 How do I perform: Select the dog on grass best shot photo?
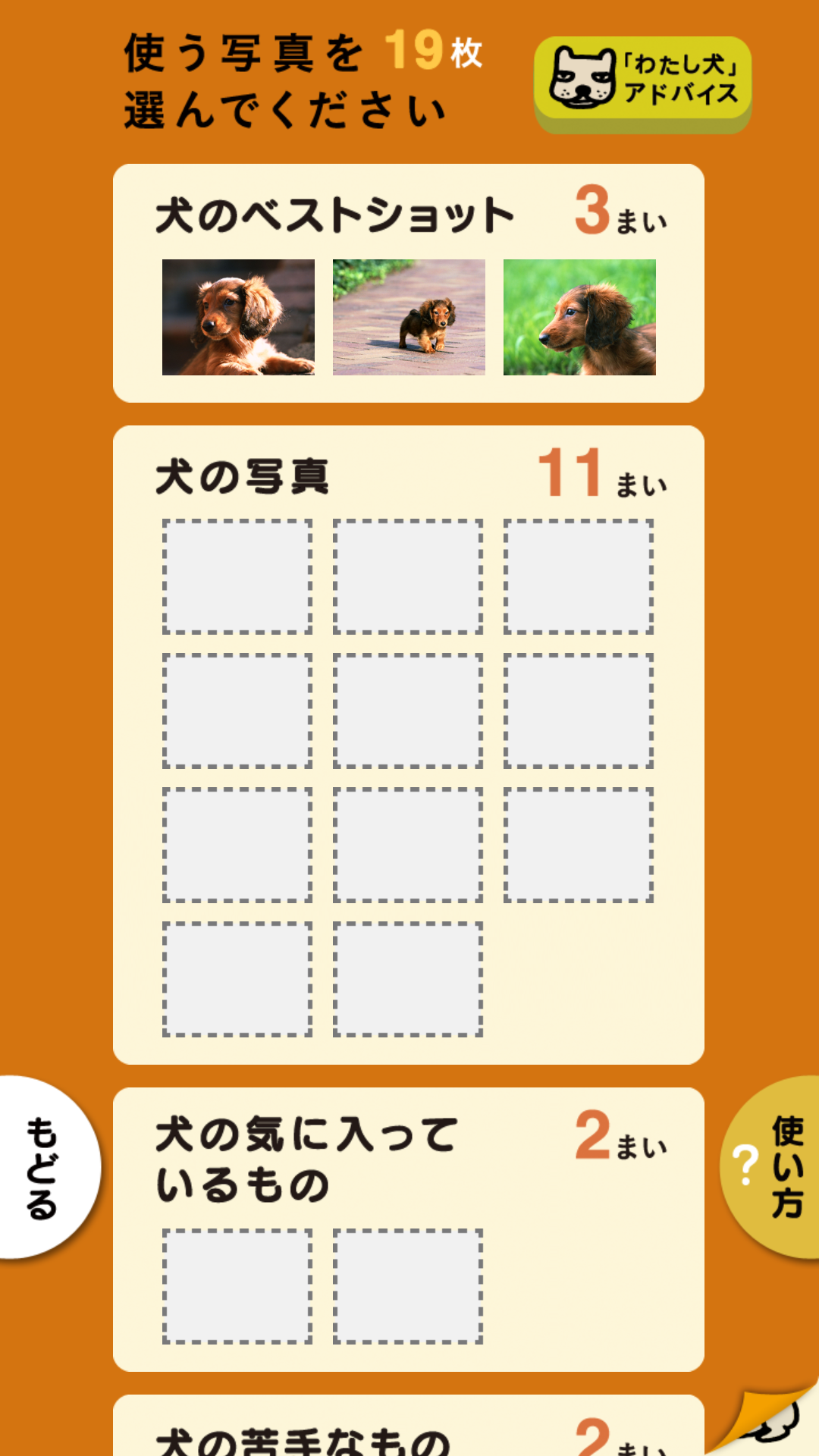(x=579, y=317)
